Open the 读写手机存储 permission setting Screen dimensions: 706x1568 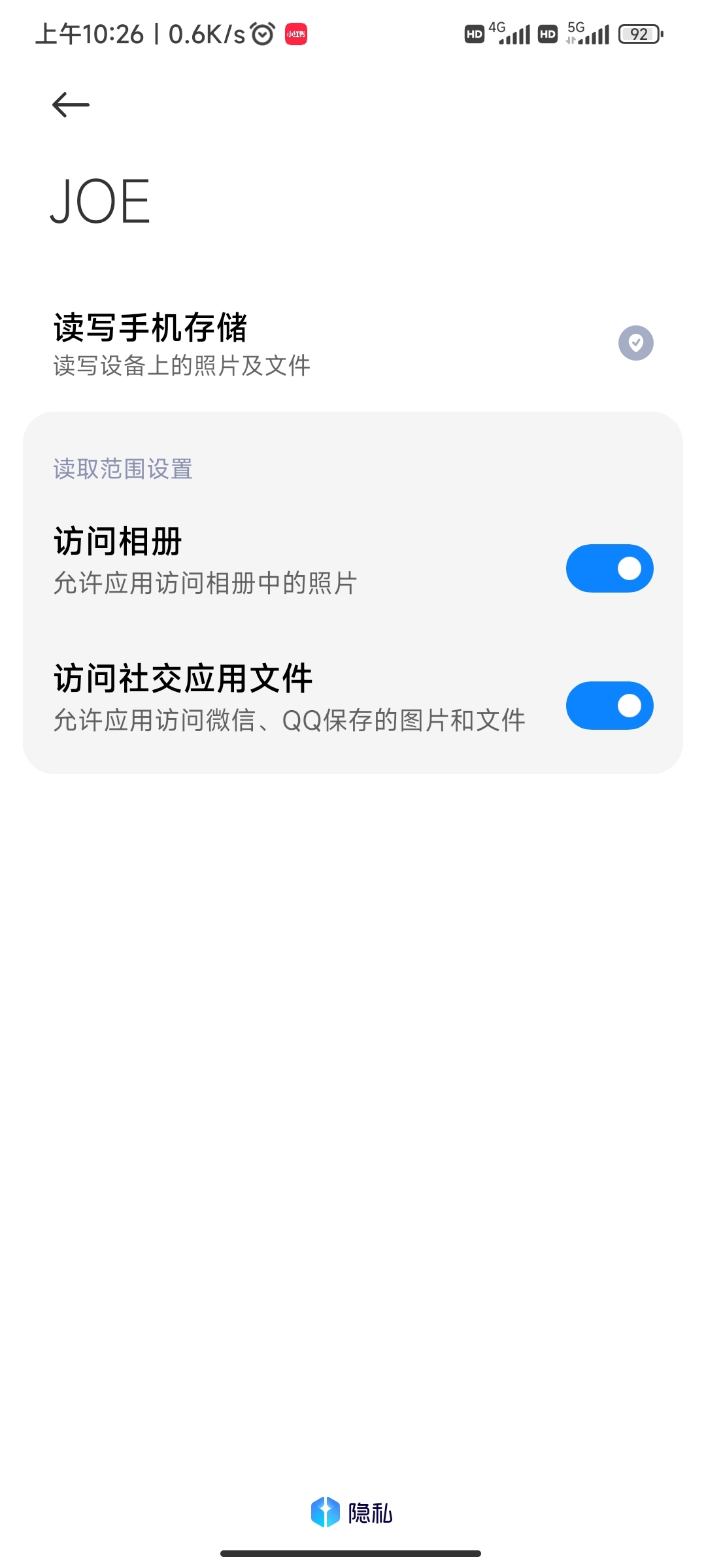coord(353,344)
